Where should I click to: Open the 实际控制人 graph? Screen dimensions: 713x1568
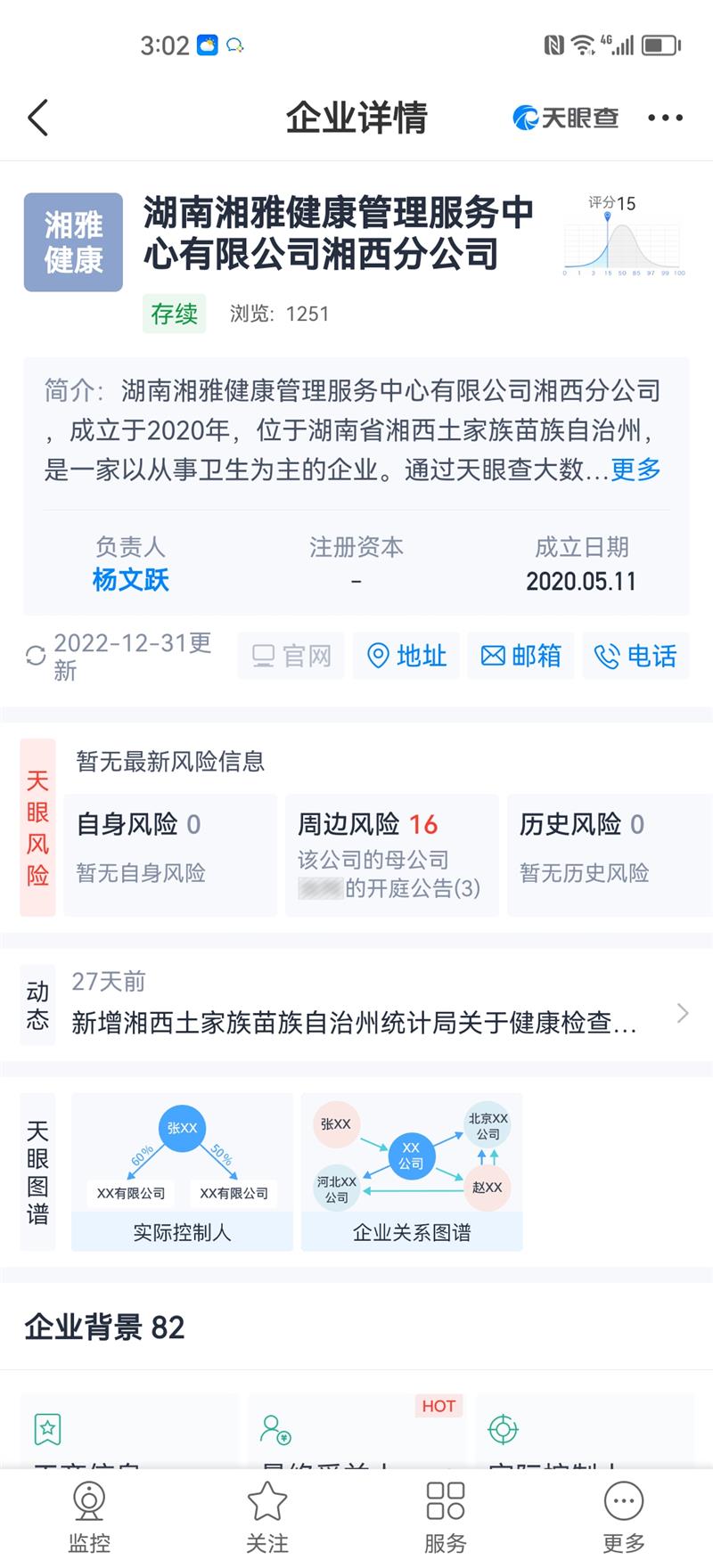[182, 1171]
